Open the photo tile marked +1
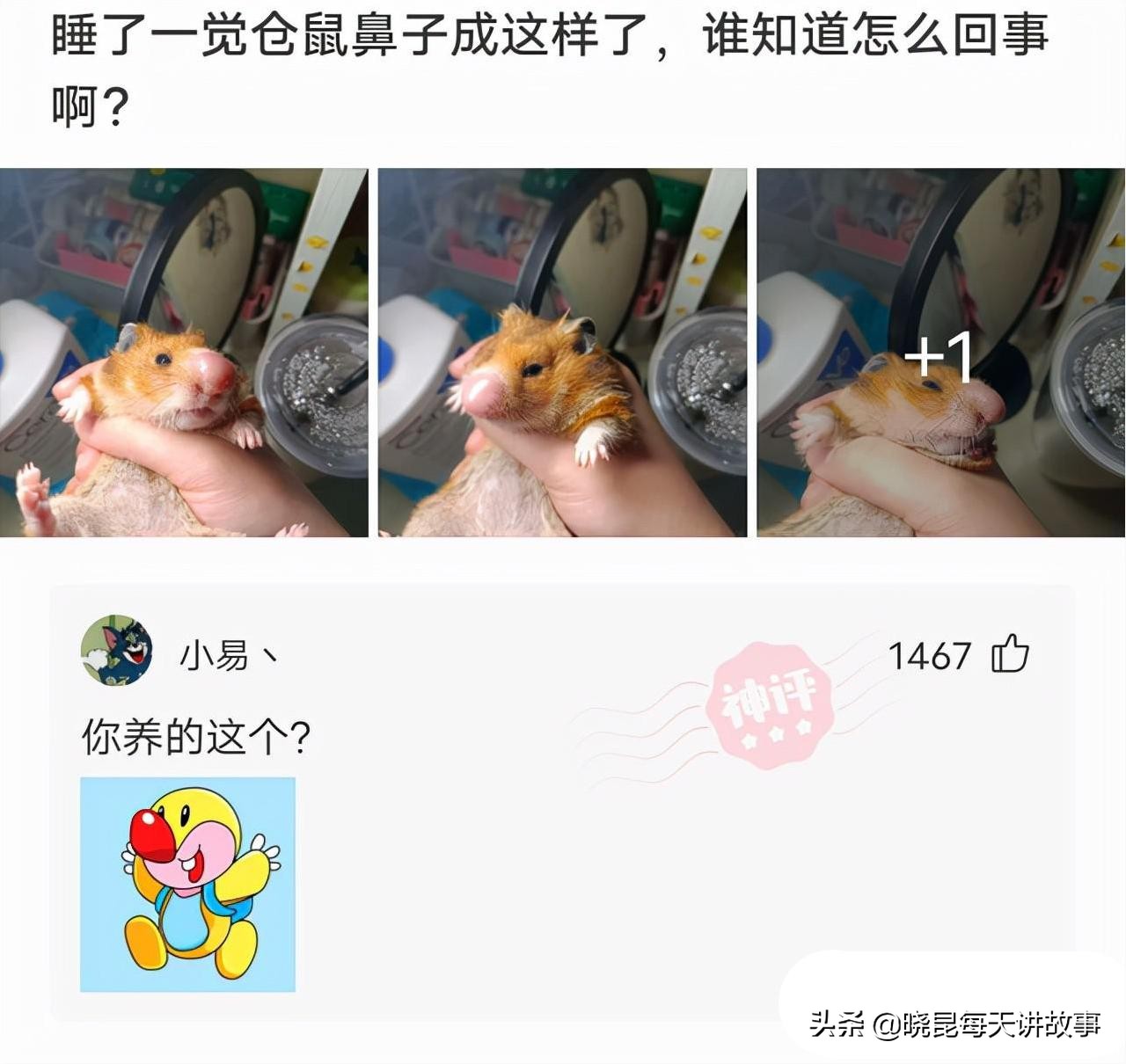1126x1064 pixels. pyautogui.click(x=941, y=353)
